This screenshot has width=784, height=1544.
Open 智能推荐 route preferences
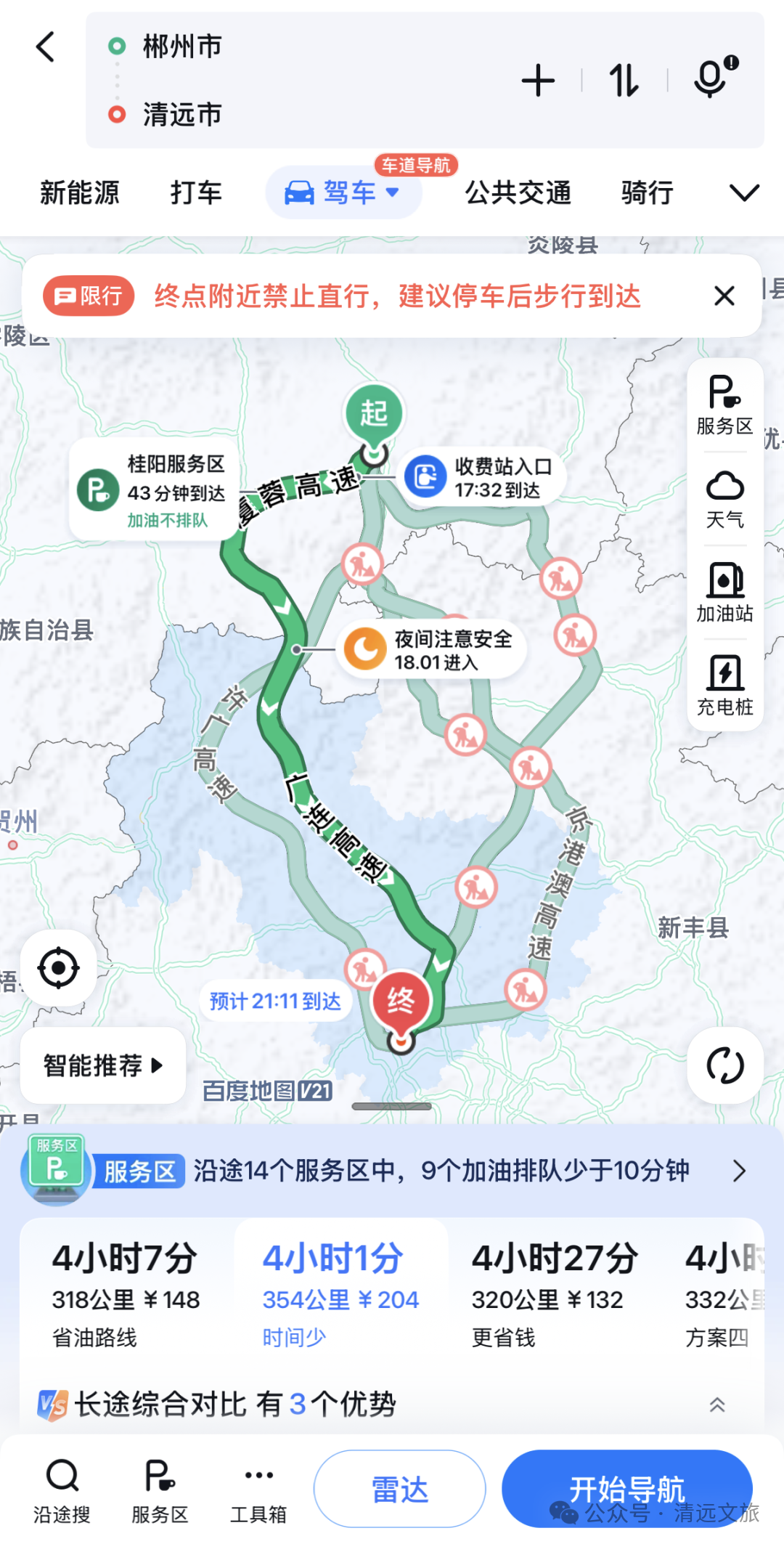pyautogui.click(x=103, y=1065)
